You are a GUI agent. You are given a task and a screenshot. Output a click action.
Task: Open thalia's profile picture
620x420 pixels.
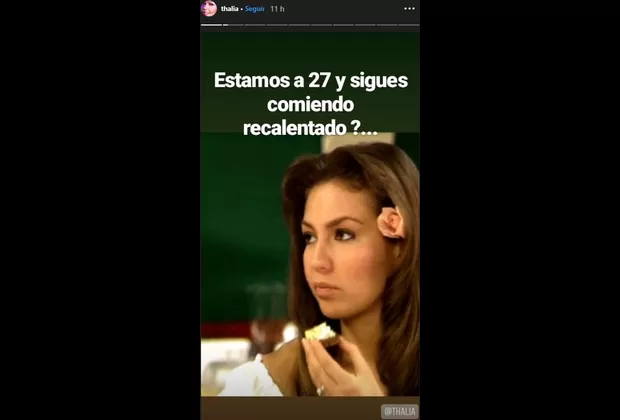[209, 8]
